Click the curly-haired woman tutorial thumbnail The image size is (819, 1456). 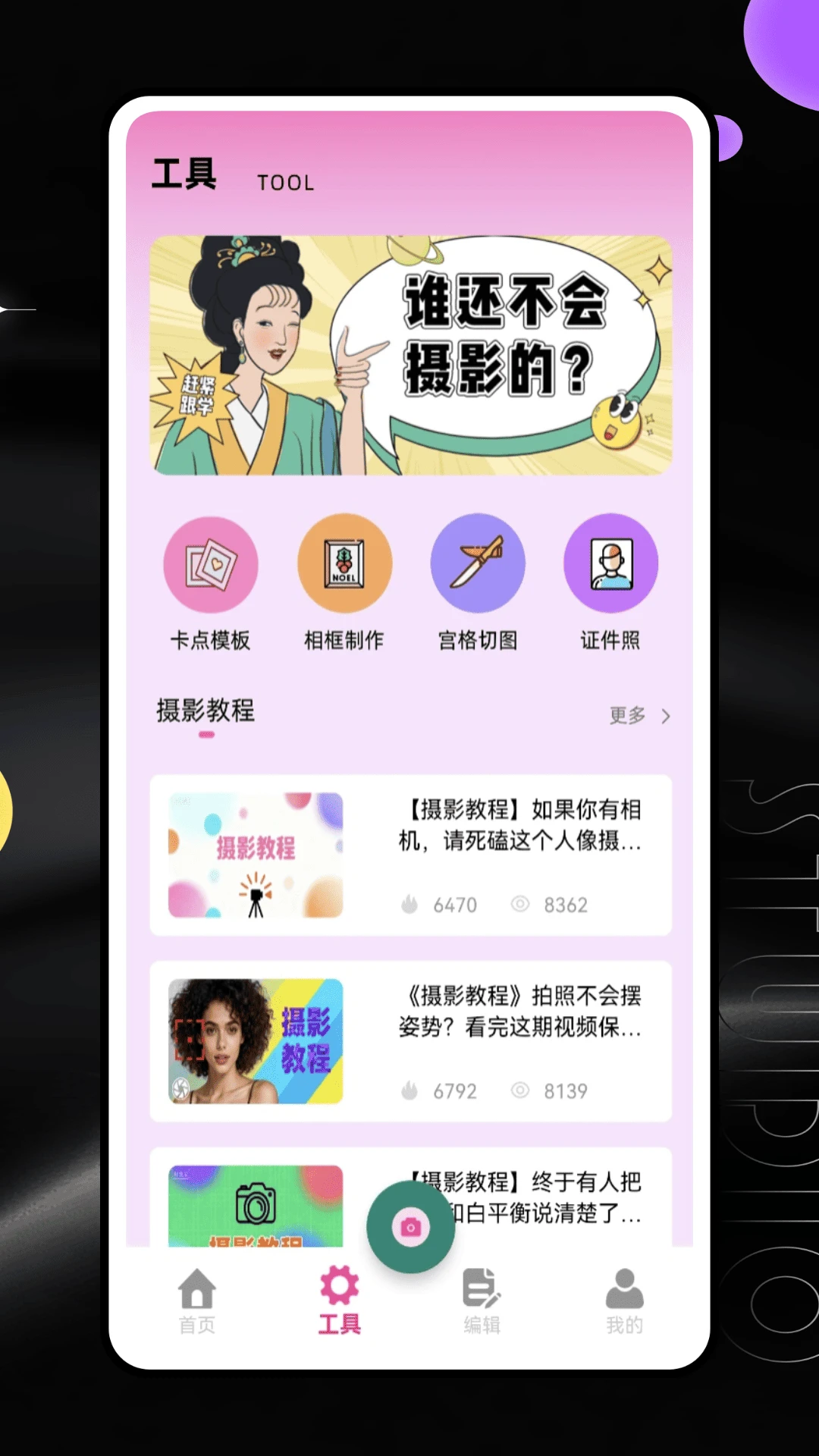[x=254, y=1040]
